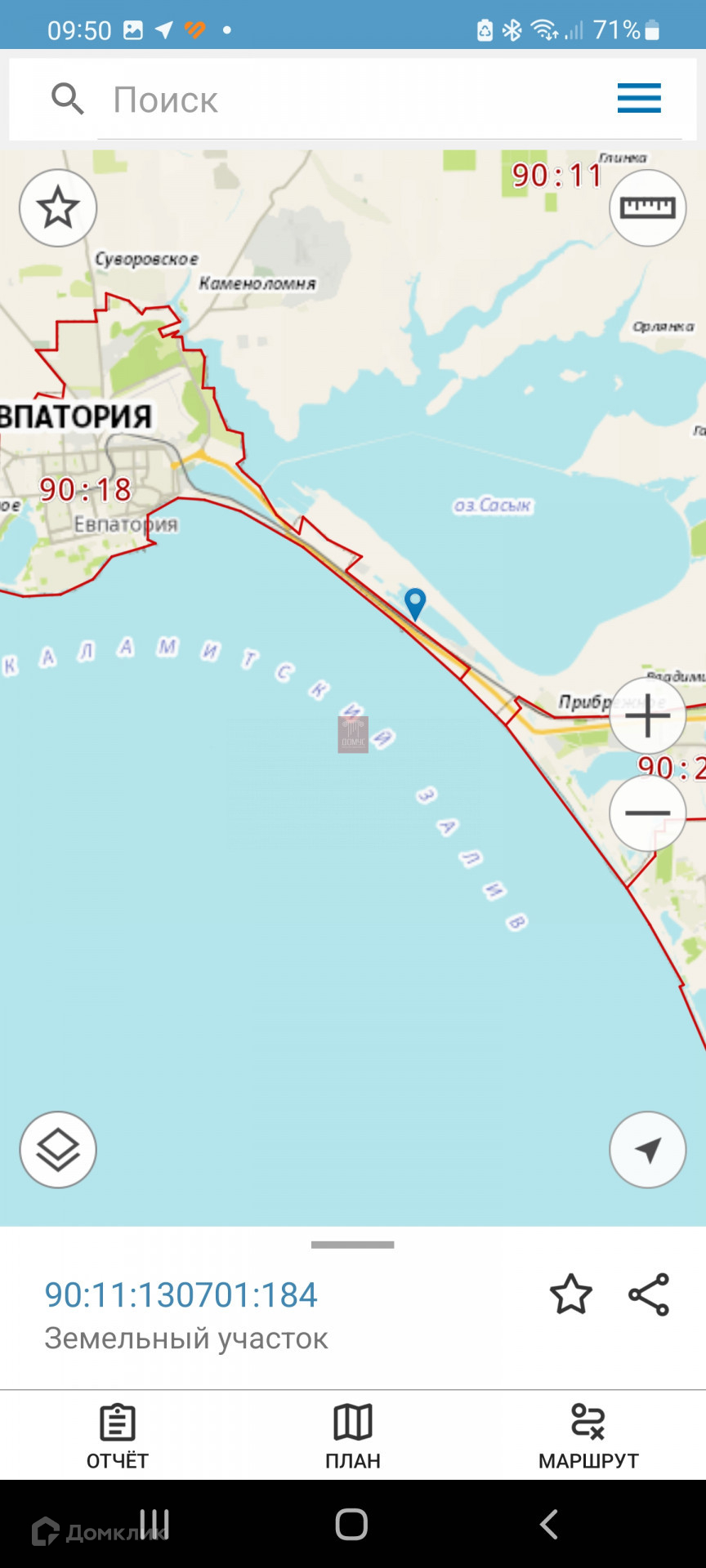Zoom out of the map

point(647,813)
